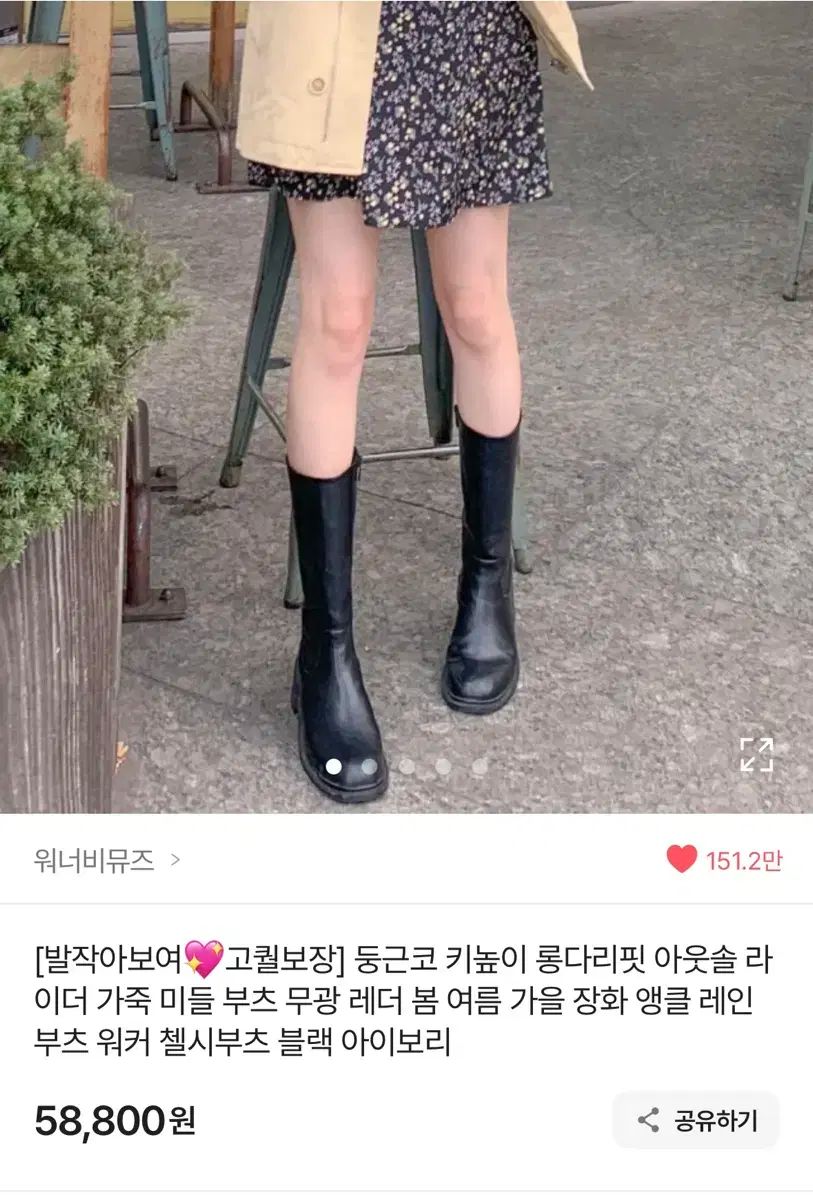813x1200 pixels.
Task: Tap the 공유하기 share button
Action: pyautogui.click(x=696, y=1120)
